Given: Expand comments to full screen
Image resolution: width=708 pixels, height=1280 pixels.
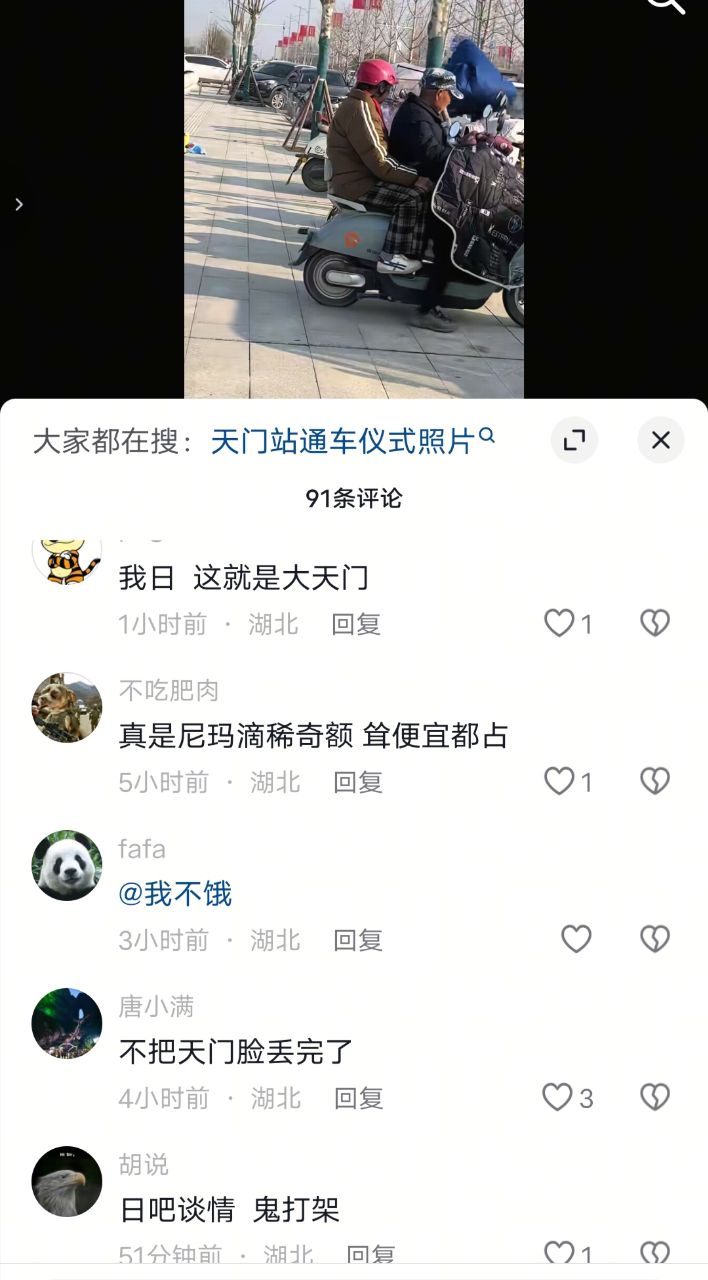Looking at the screenshot, I should (x=574, y=440).
